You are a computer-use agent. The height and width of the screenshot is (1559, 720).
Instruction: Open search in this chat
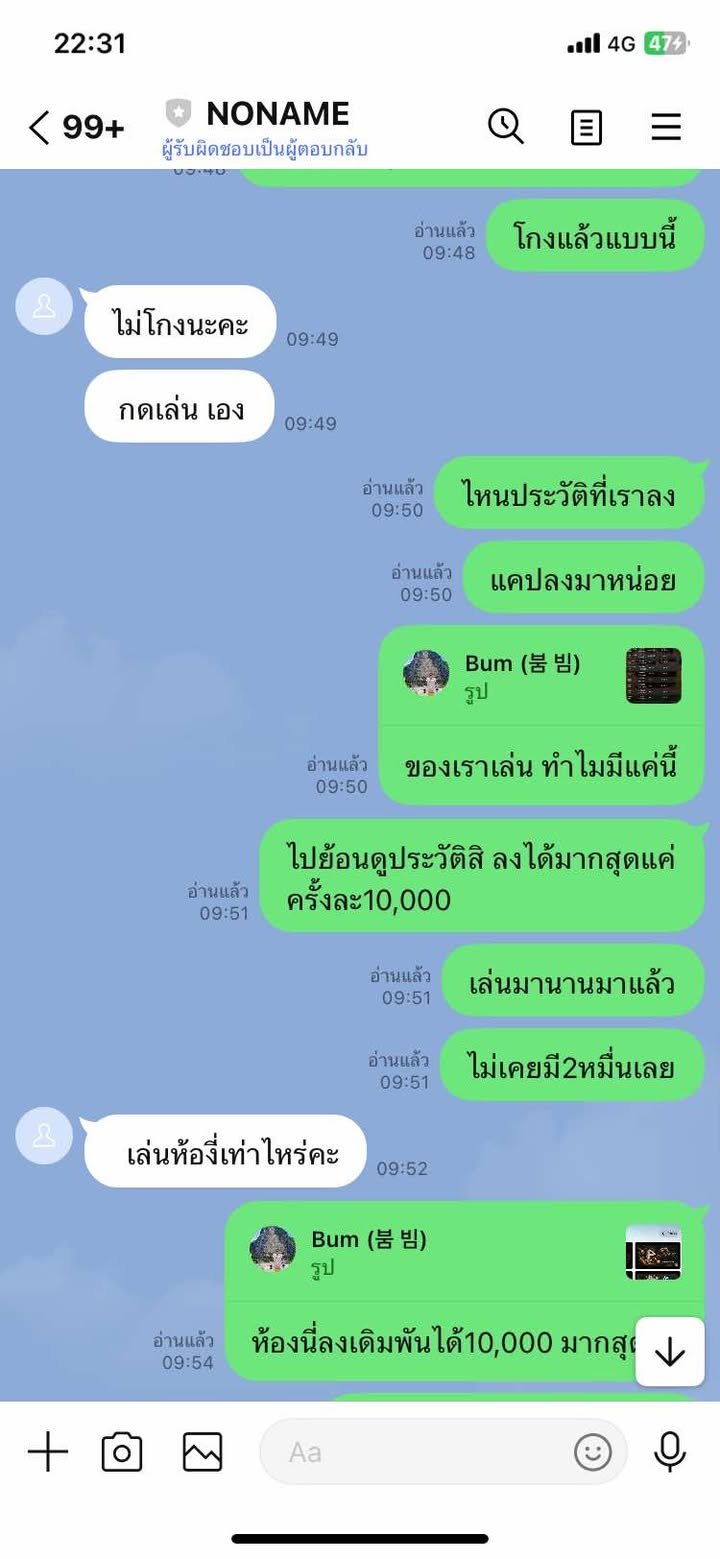[506, 127]
